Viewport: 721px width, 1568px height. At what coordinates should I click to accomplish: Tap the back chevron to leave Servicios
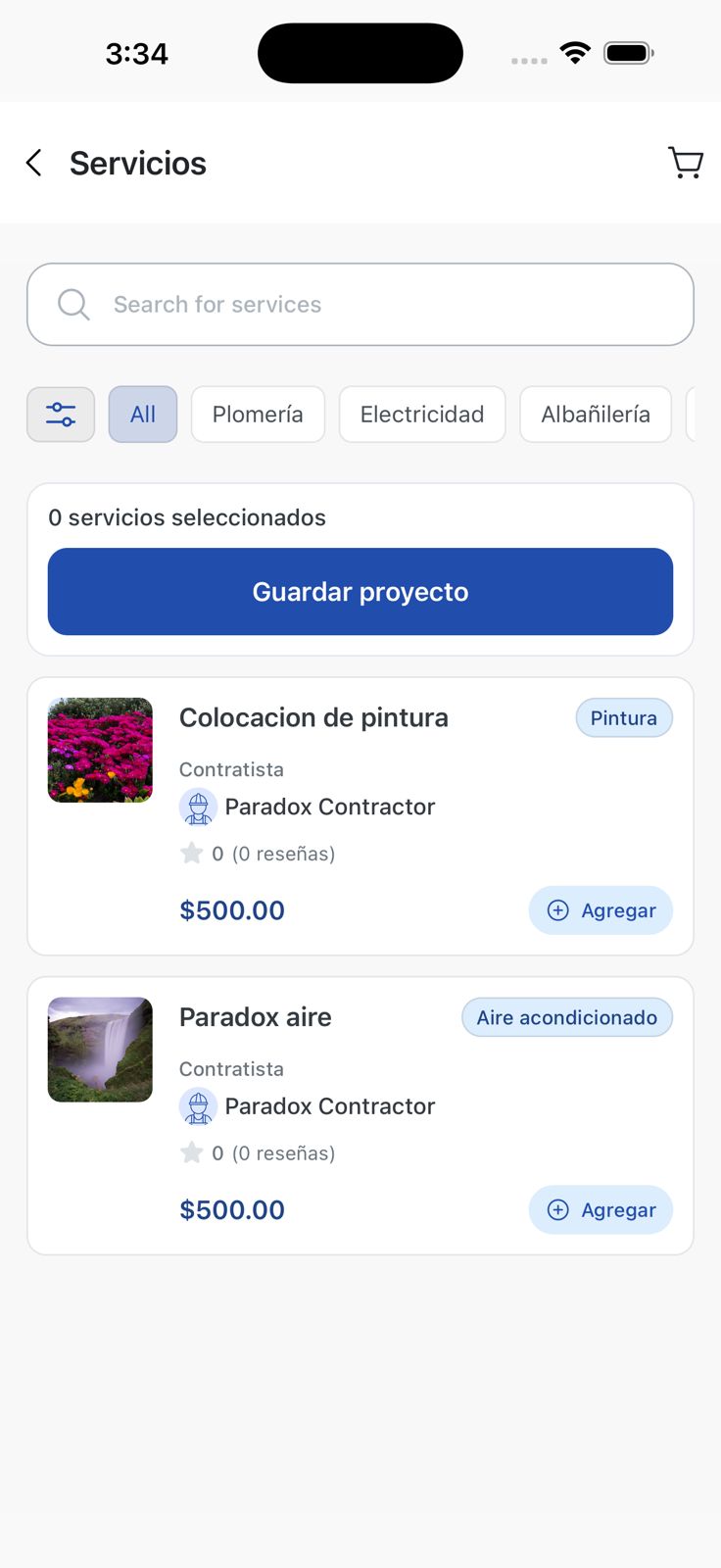pyautogui.click(x=33, y=163)
